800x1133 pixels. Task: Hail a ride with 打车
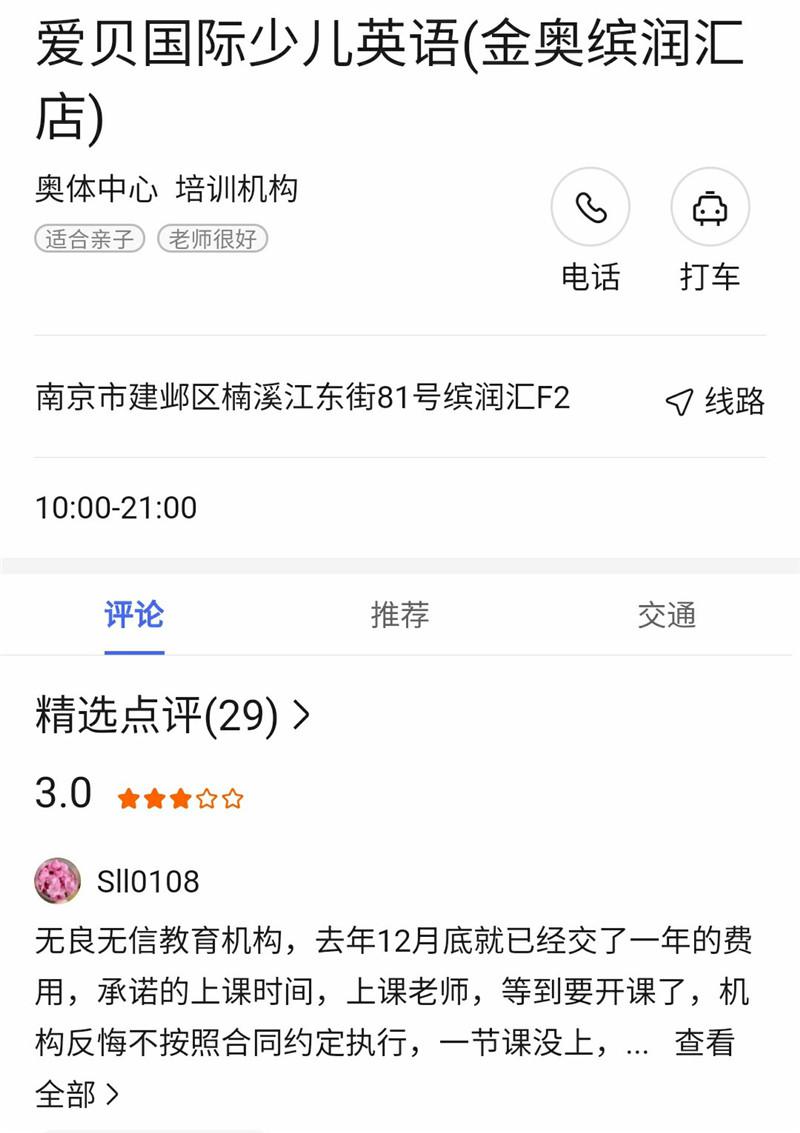point(710,208)
